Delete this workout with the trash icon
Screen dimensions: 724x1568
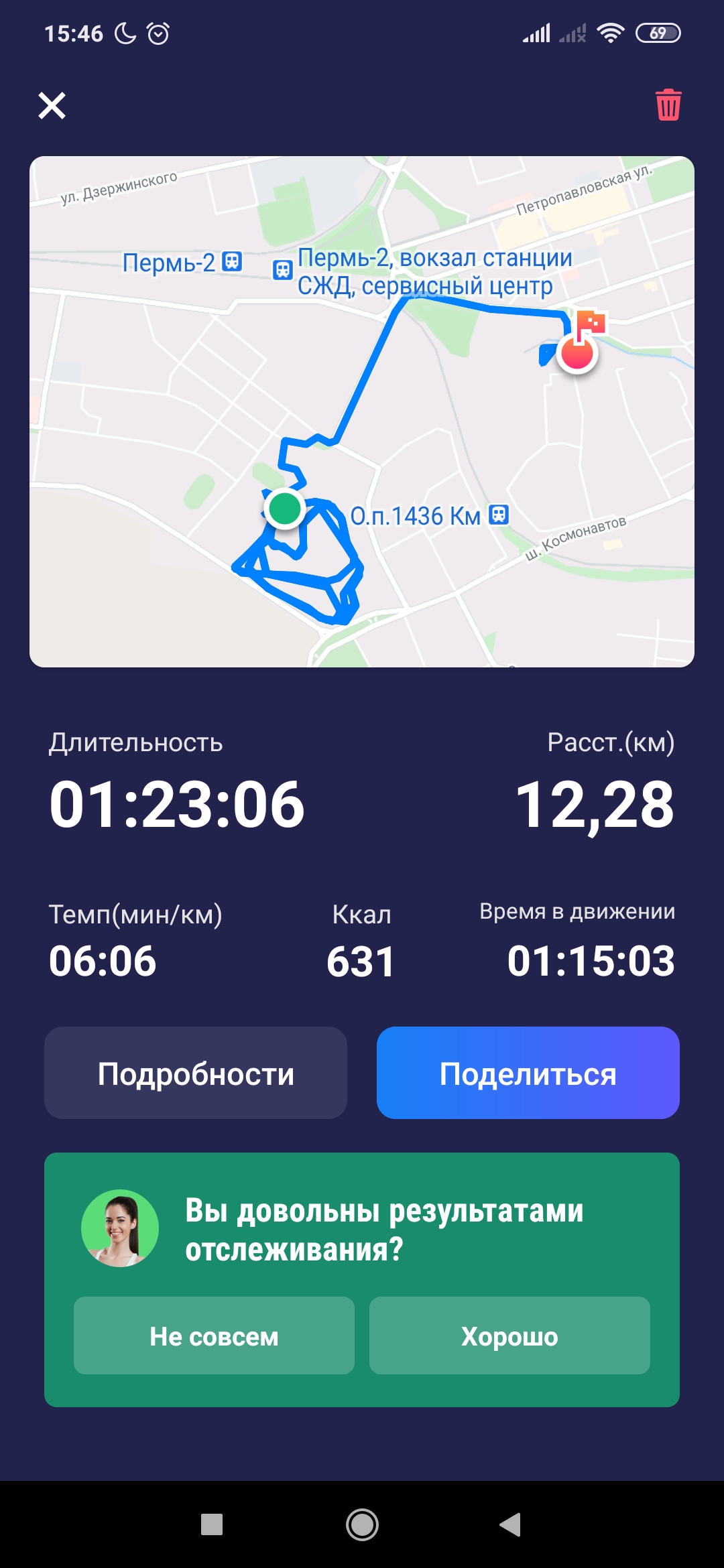click(668, 105)
